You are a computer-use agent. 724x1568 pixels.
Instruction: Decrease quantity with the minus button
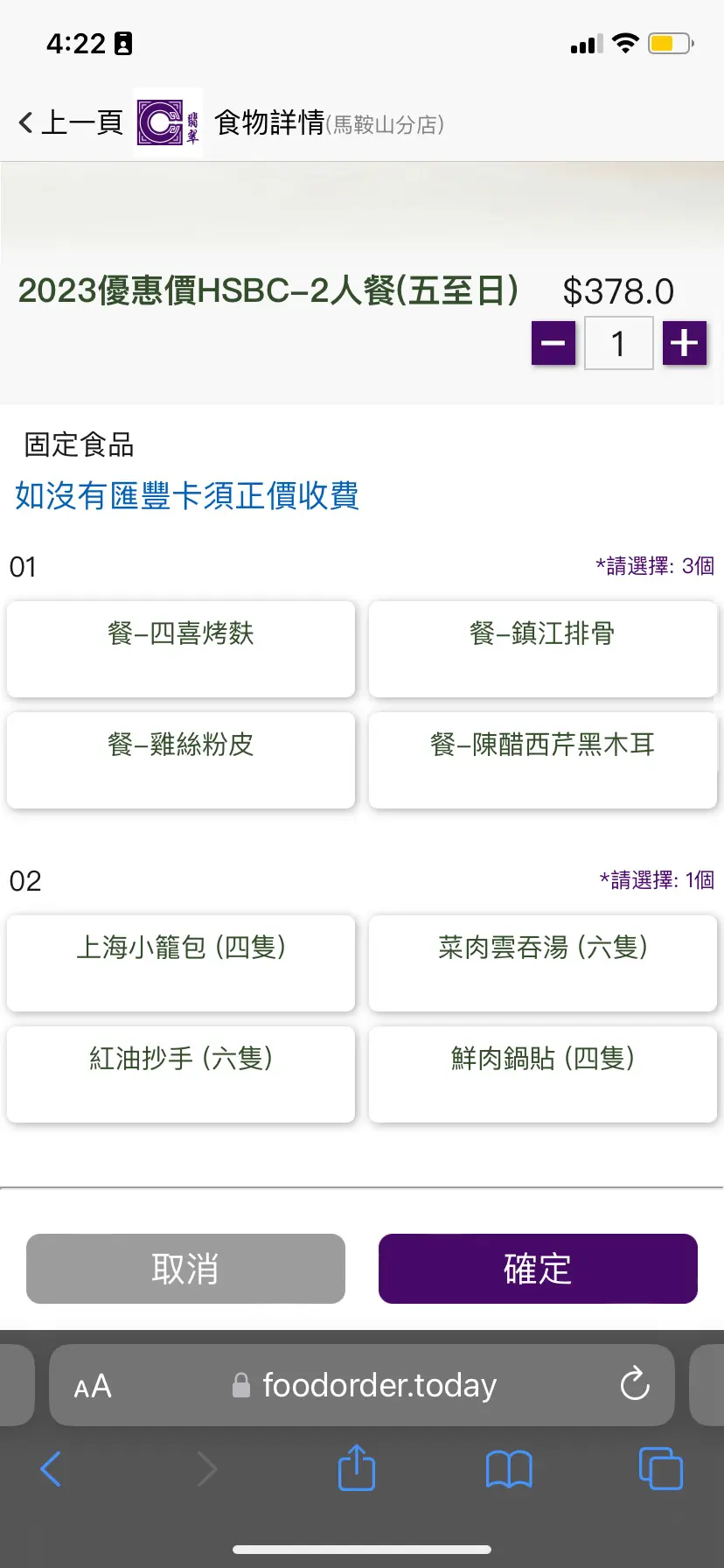tap(553, 343)
